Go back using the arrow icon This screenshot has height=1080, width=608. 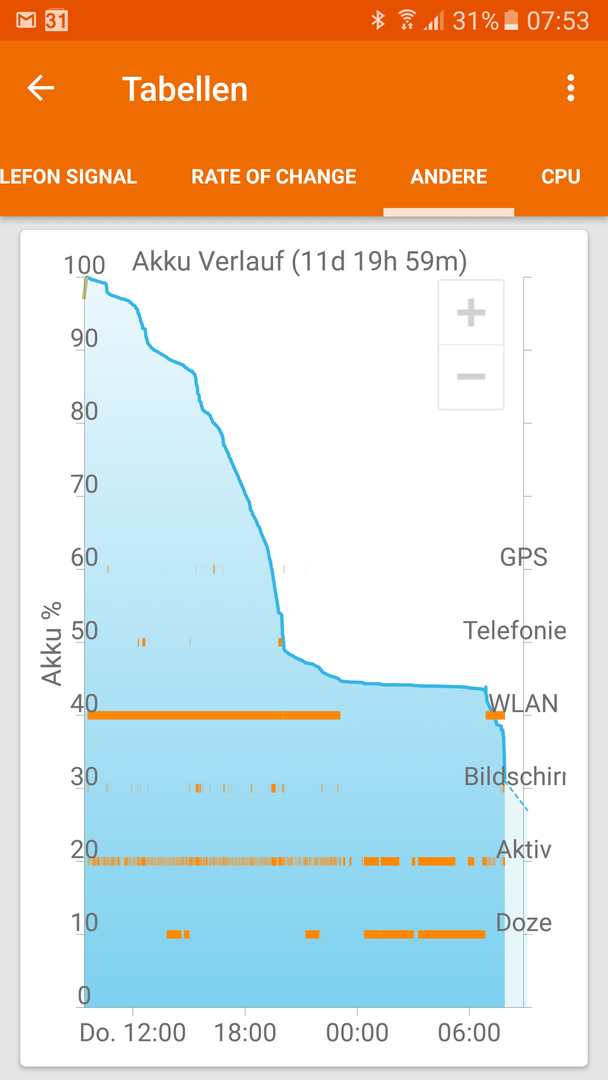coord(41,88)
